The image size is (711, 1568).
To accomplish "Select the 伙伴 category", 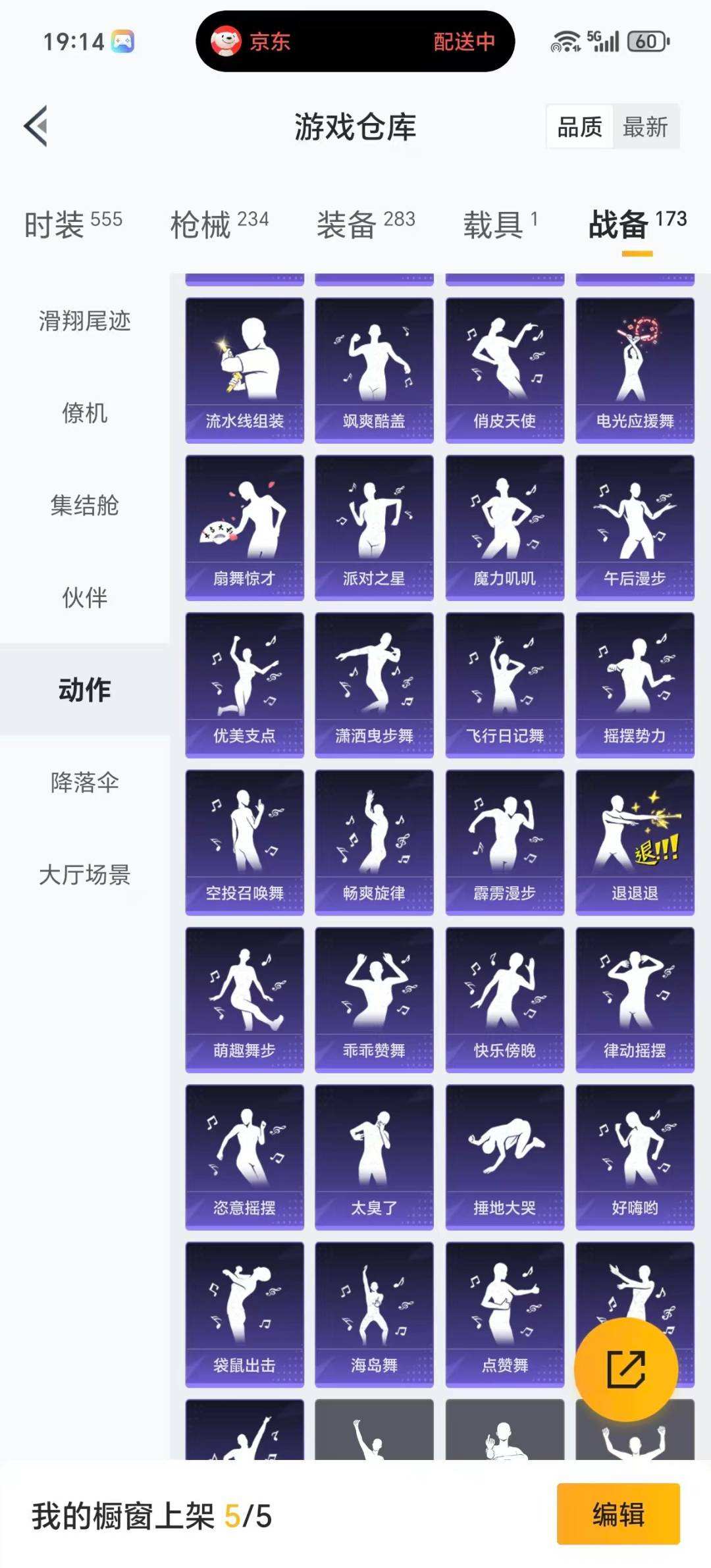I will (84, 598).
